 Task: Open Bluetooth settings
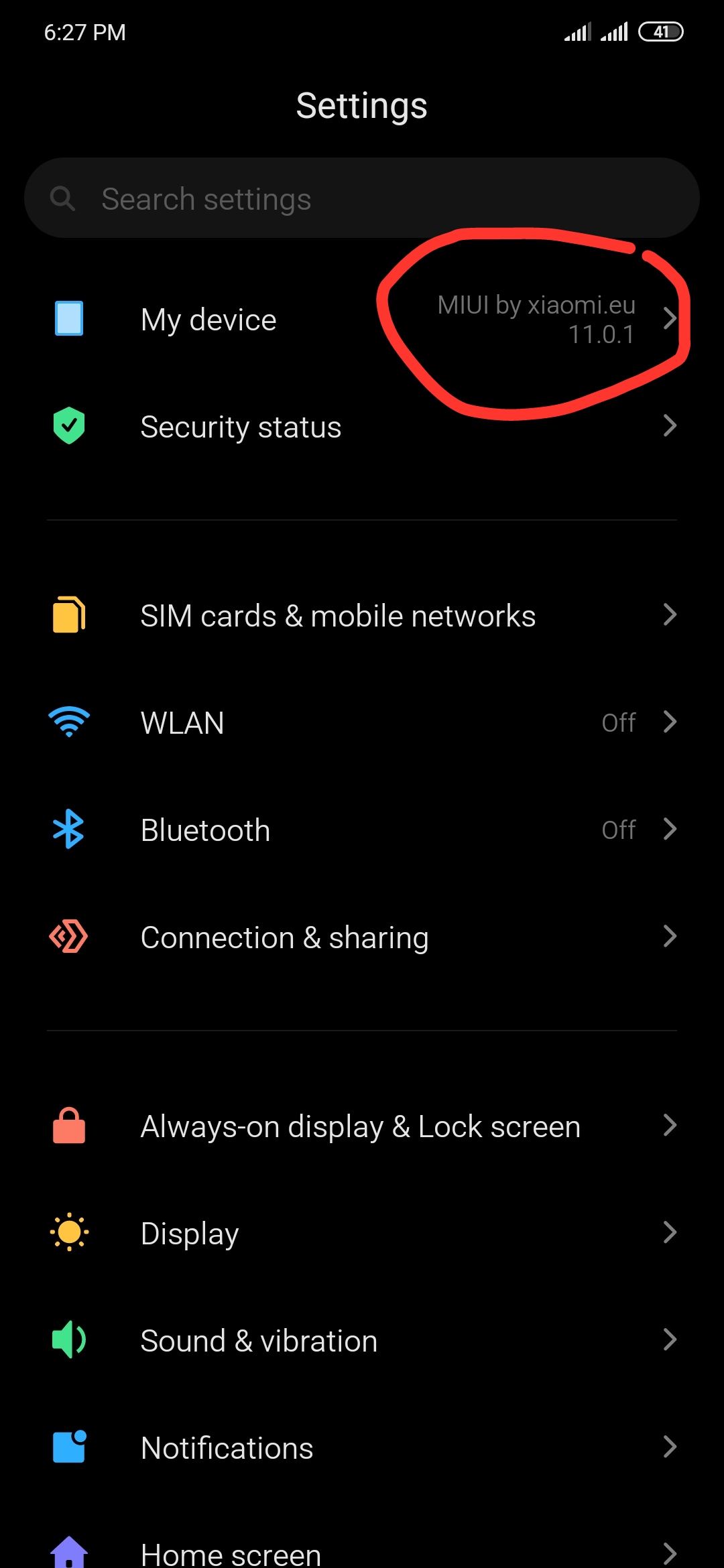[x=362, y=830]
